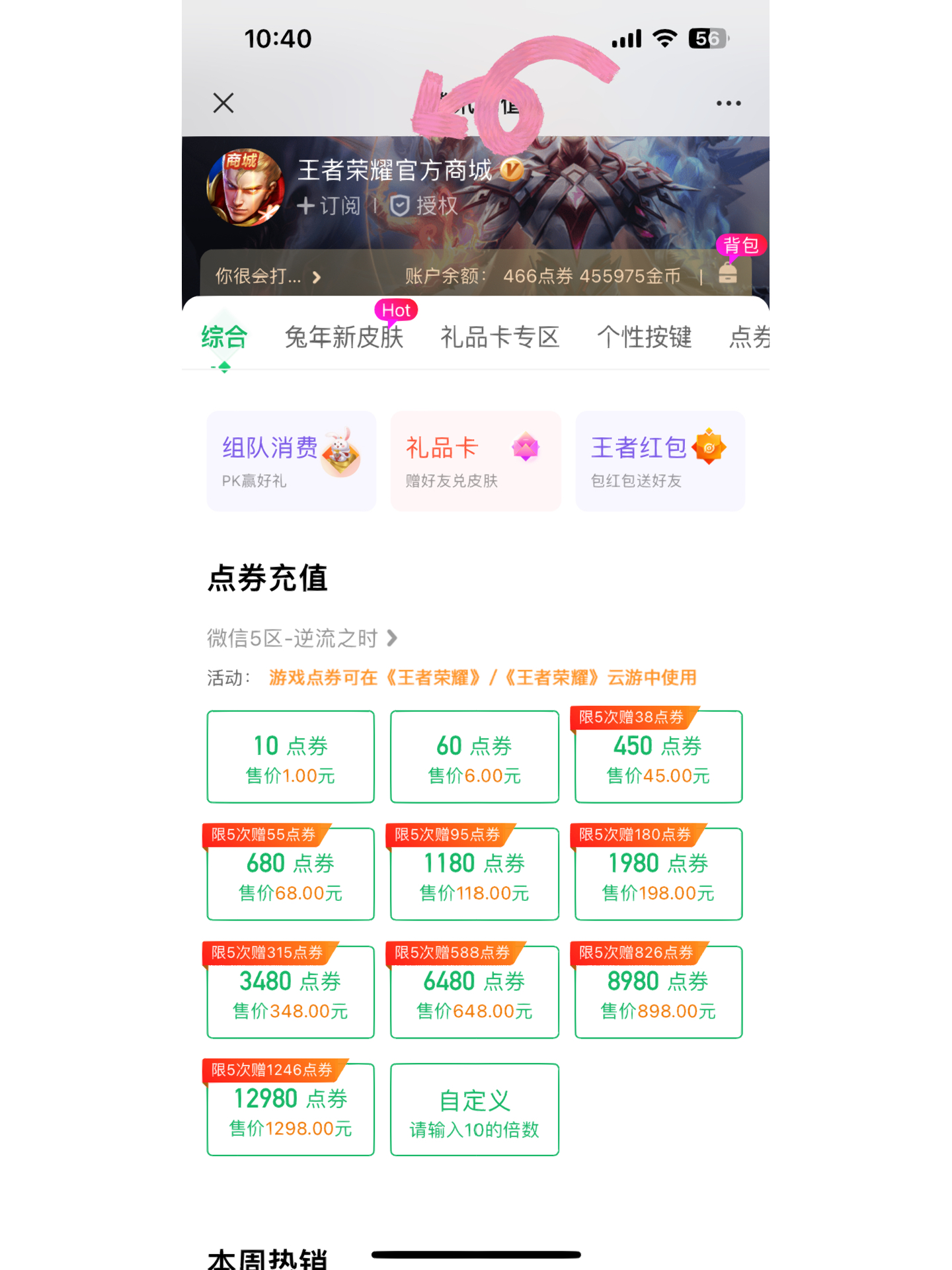
Task: Select the 60 点券 recharge option
Action: (475, 757)
